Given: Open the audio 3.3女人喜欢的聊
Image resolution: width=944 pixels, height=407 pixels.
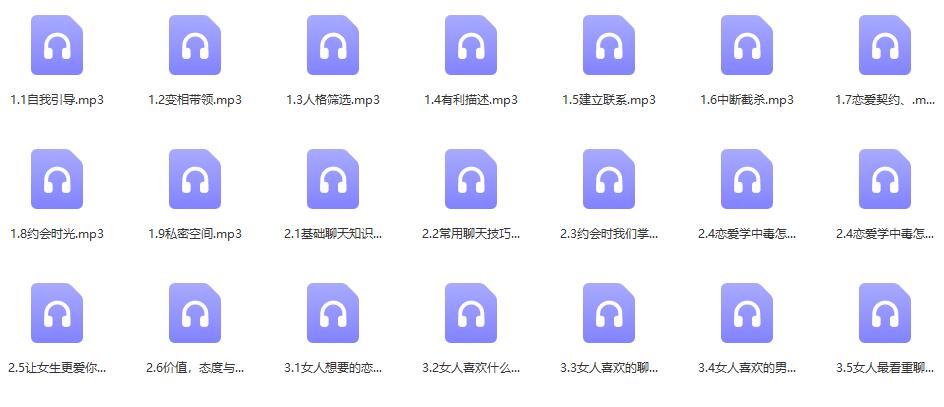Looking at the screenshot, I should [x=609, y=314].
